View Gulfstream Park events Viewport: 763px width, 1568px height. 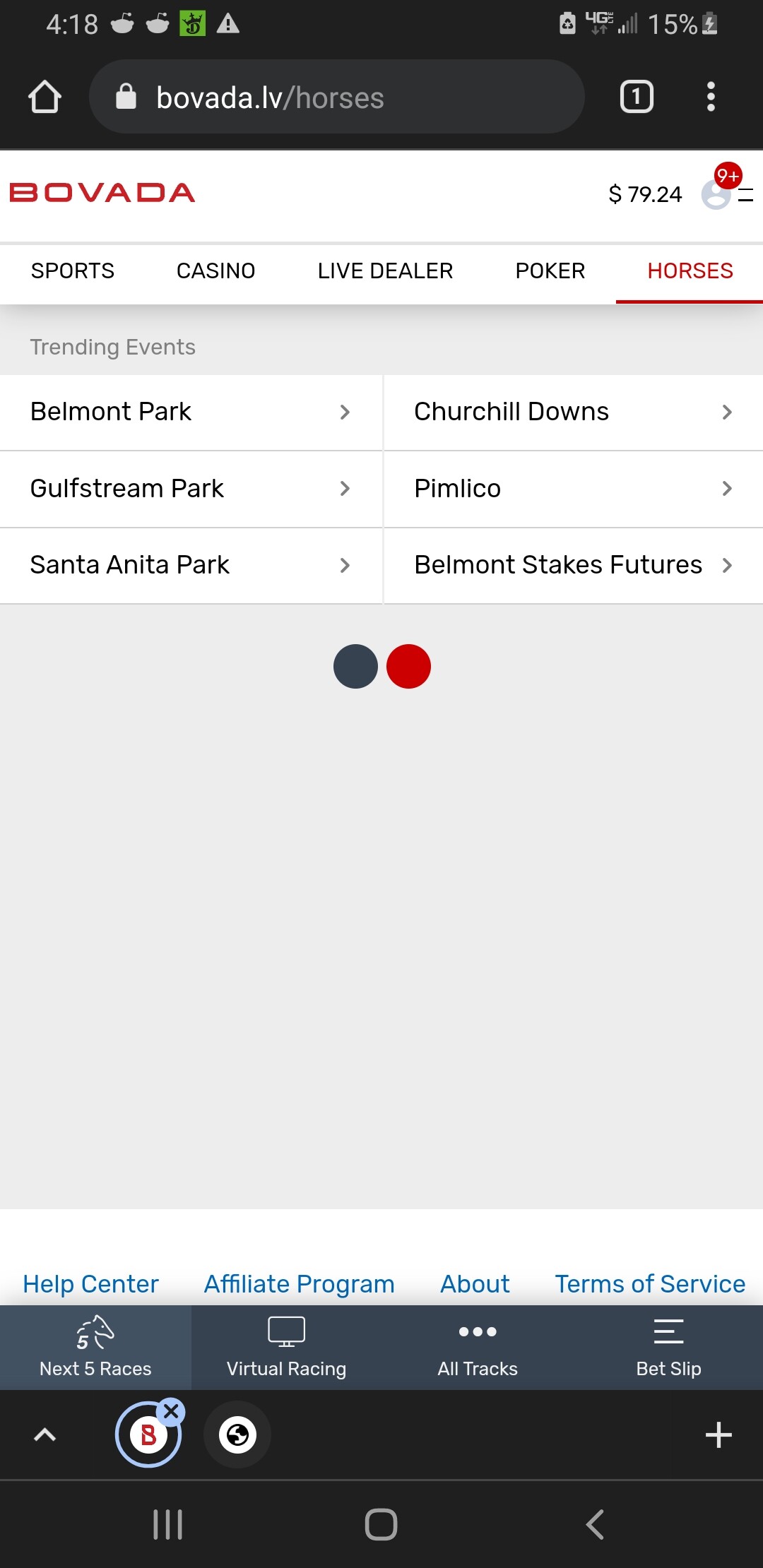tap(191, 489)
